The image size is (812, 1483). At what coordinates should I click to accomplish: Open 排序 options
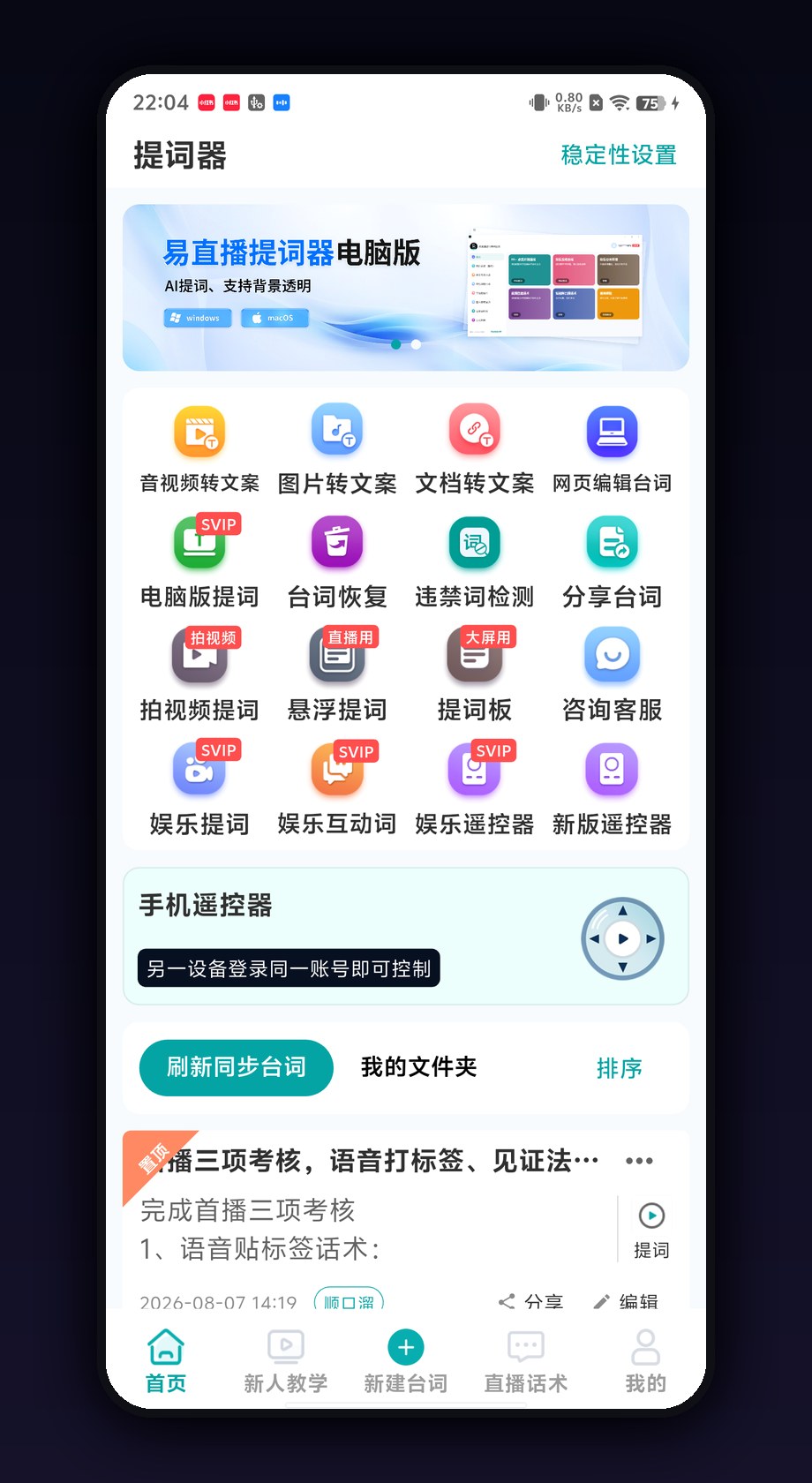point(620,1068)
